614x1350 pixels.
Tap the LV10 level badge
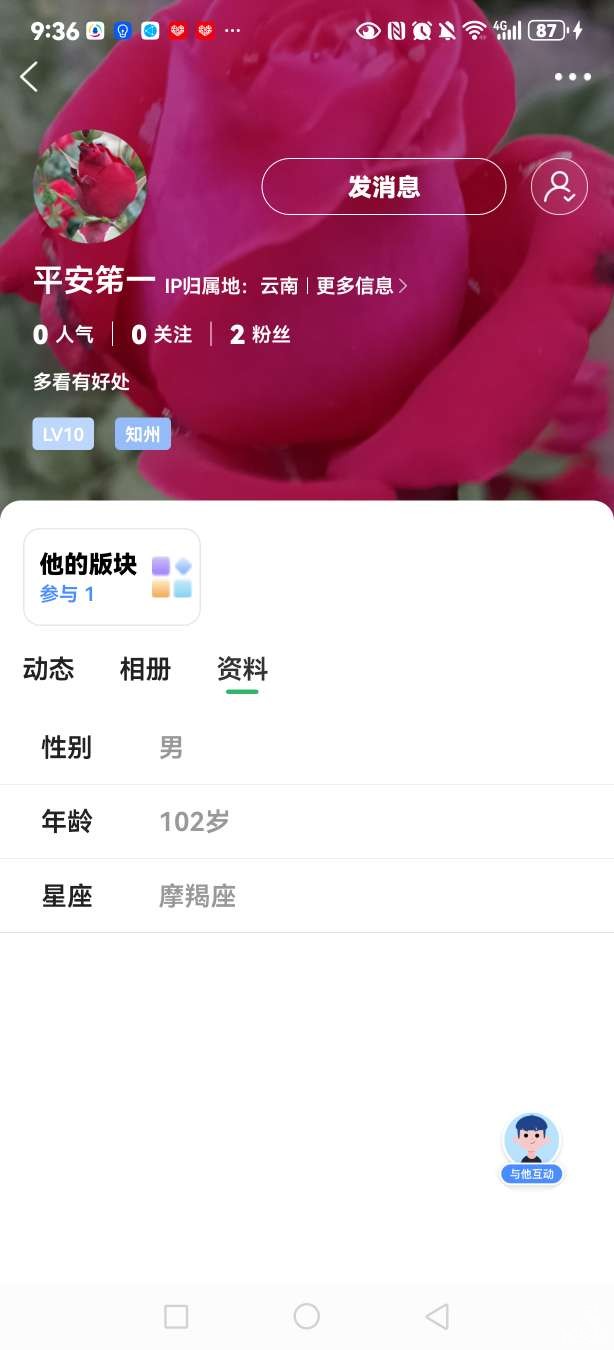point(63,434)
